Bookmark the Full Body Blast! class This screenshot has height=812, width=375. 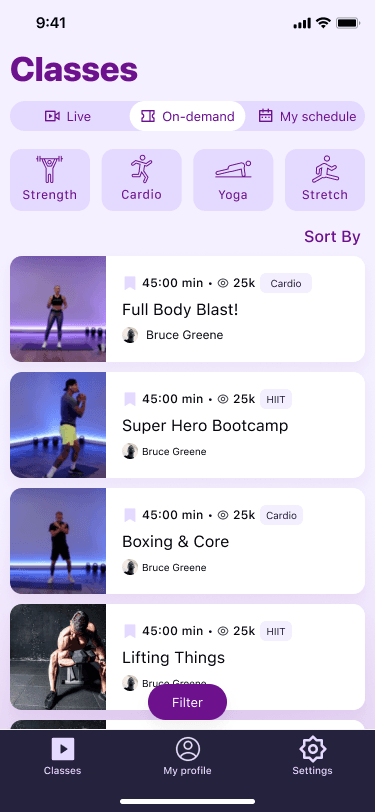(129, 283)
